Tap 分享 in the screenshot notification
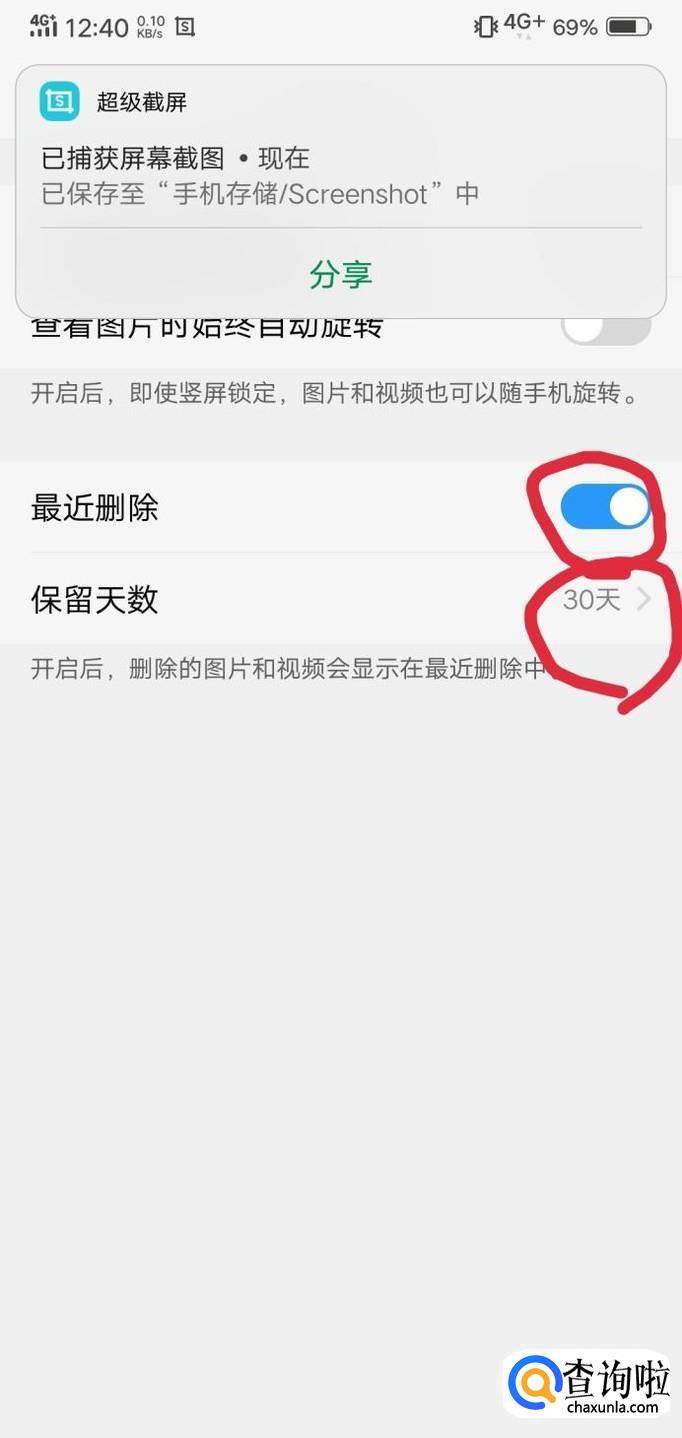The width and height of the screenshot is (682, 1438). coord(340,274)
